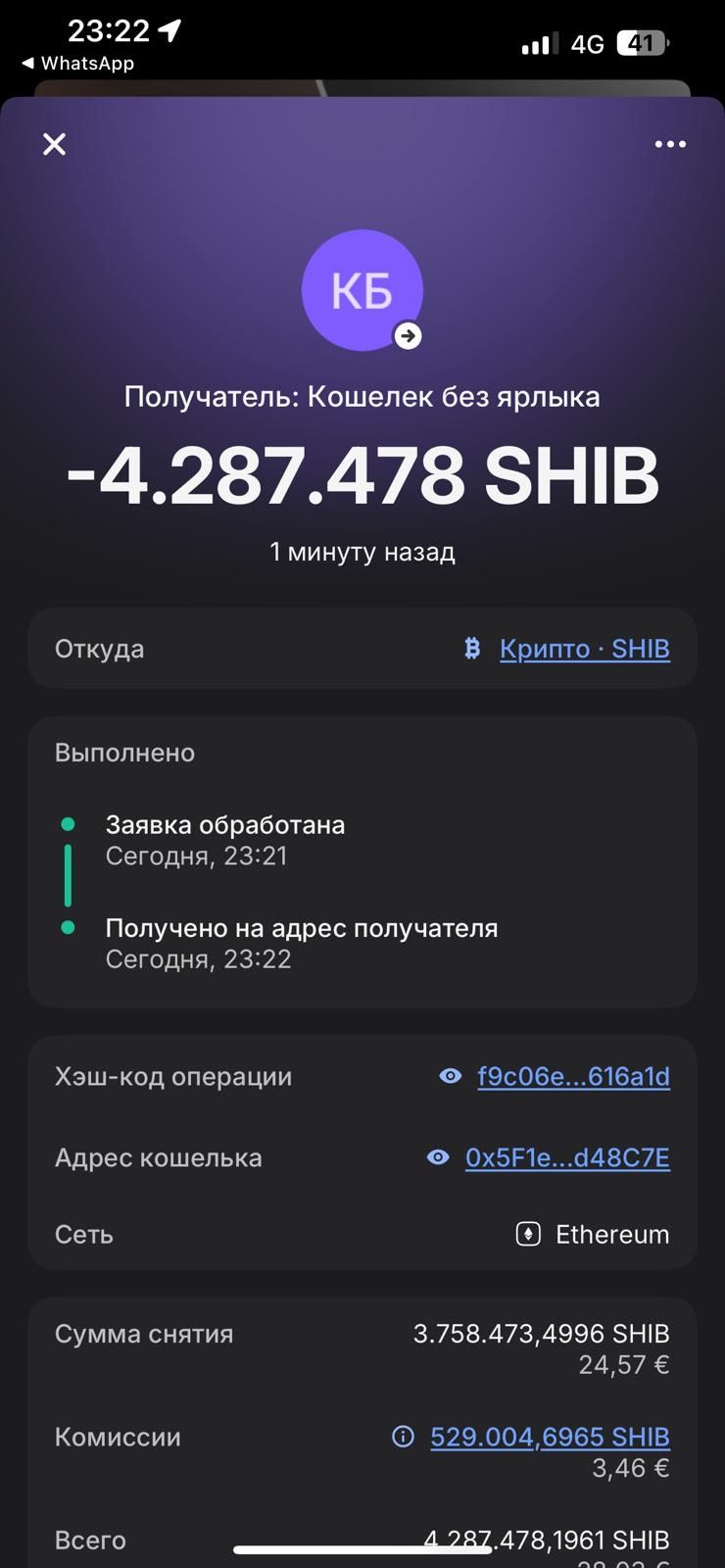Return to WhatsApp via the back shortcut
The width and height of the screenshot is (725, 1568).
point(77,64)
